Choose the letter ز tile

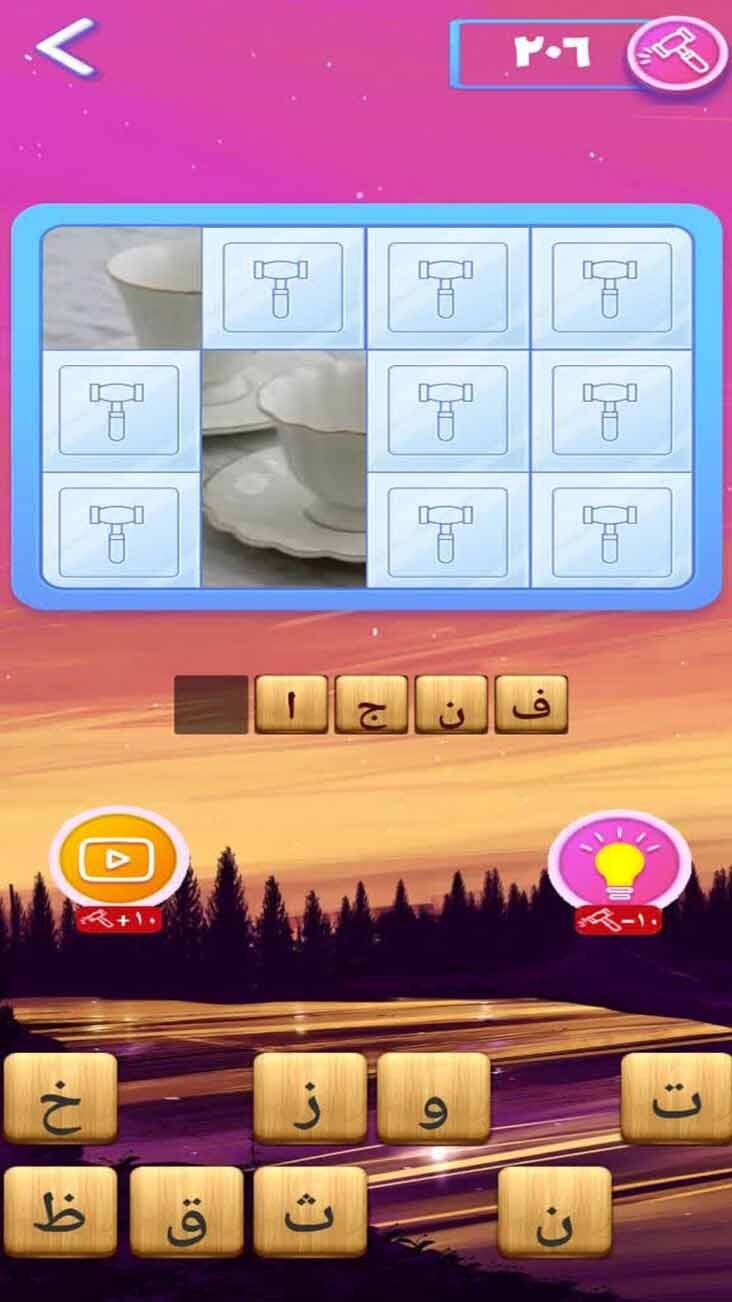pyautogui.click(x=310, y=1098)
